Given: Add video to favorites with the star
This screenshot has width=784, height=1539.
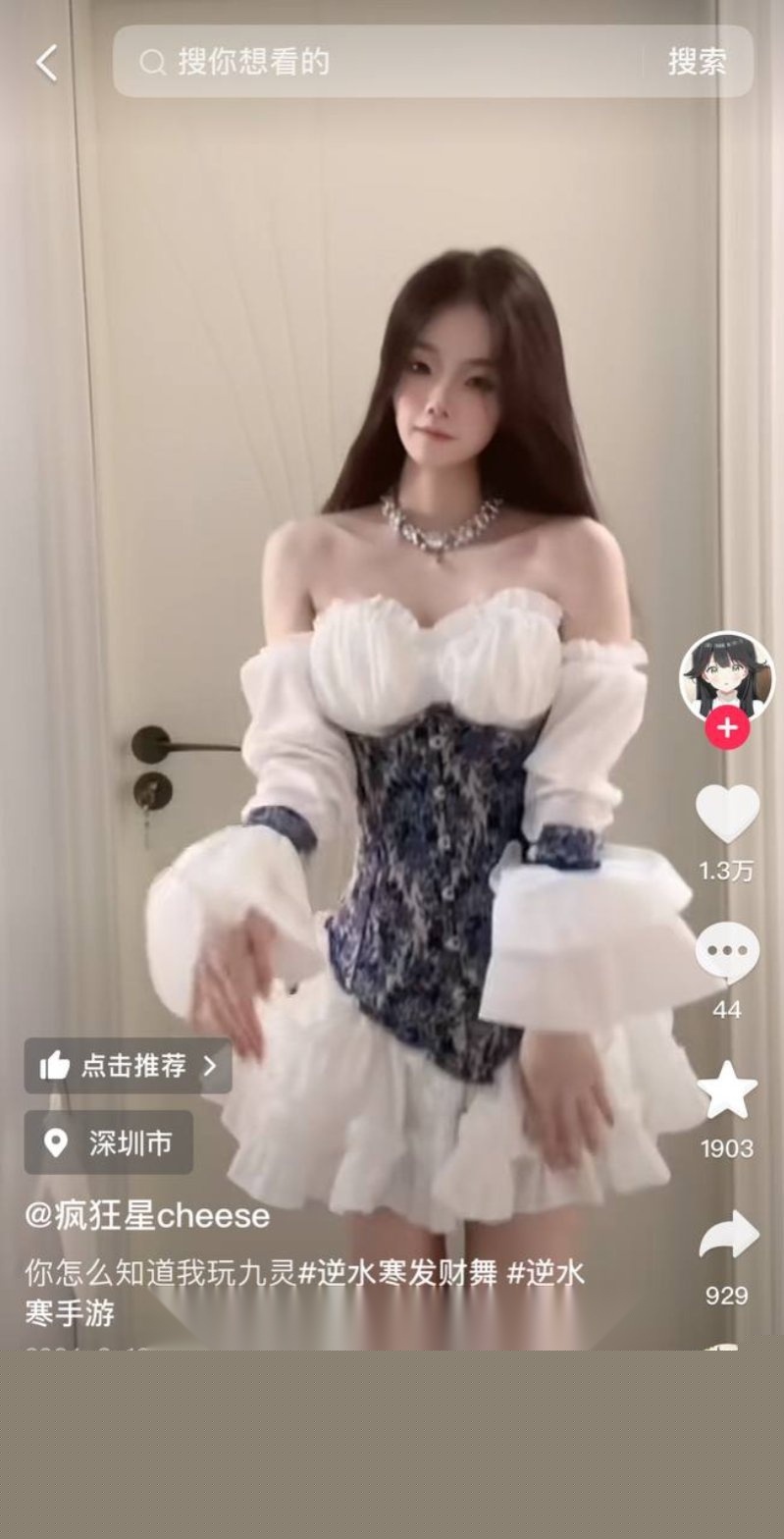Looking at the screenshot, I should [x=727, y=1091].
